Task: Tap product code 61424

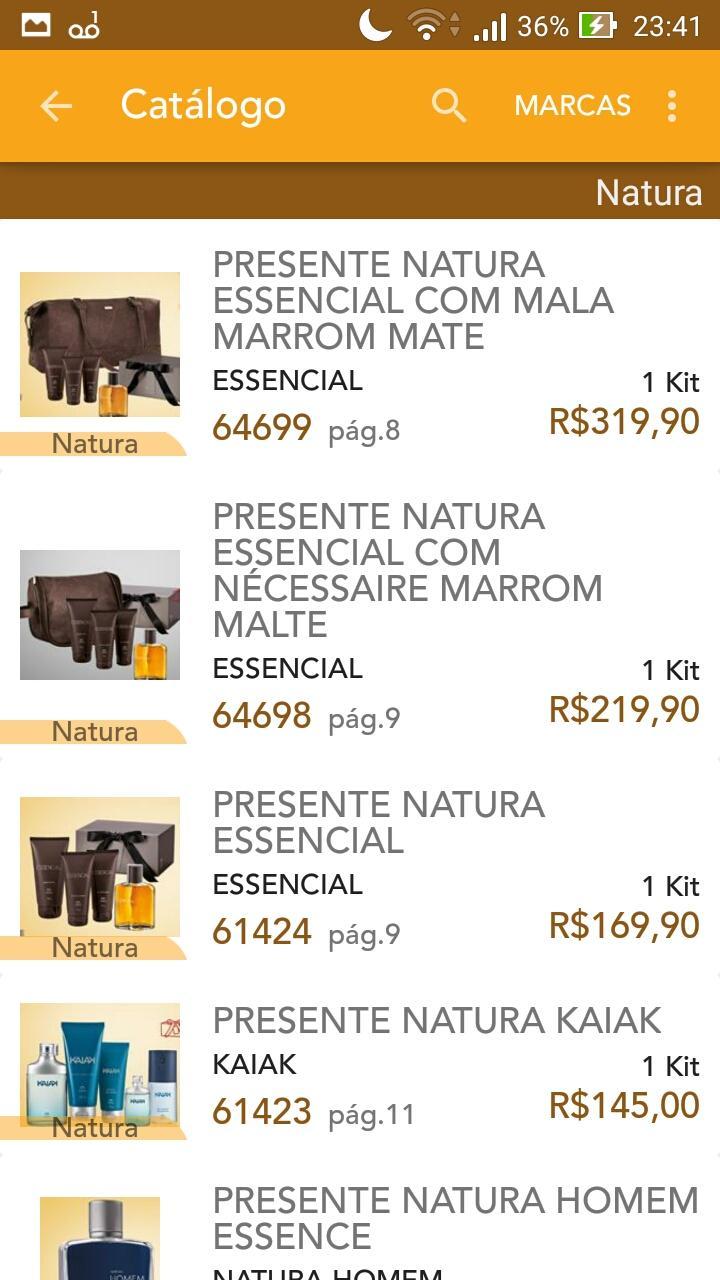Action: [x=261, y=930]
